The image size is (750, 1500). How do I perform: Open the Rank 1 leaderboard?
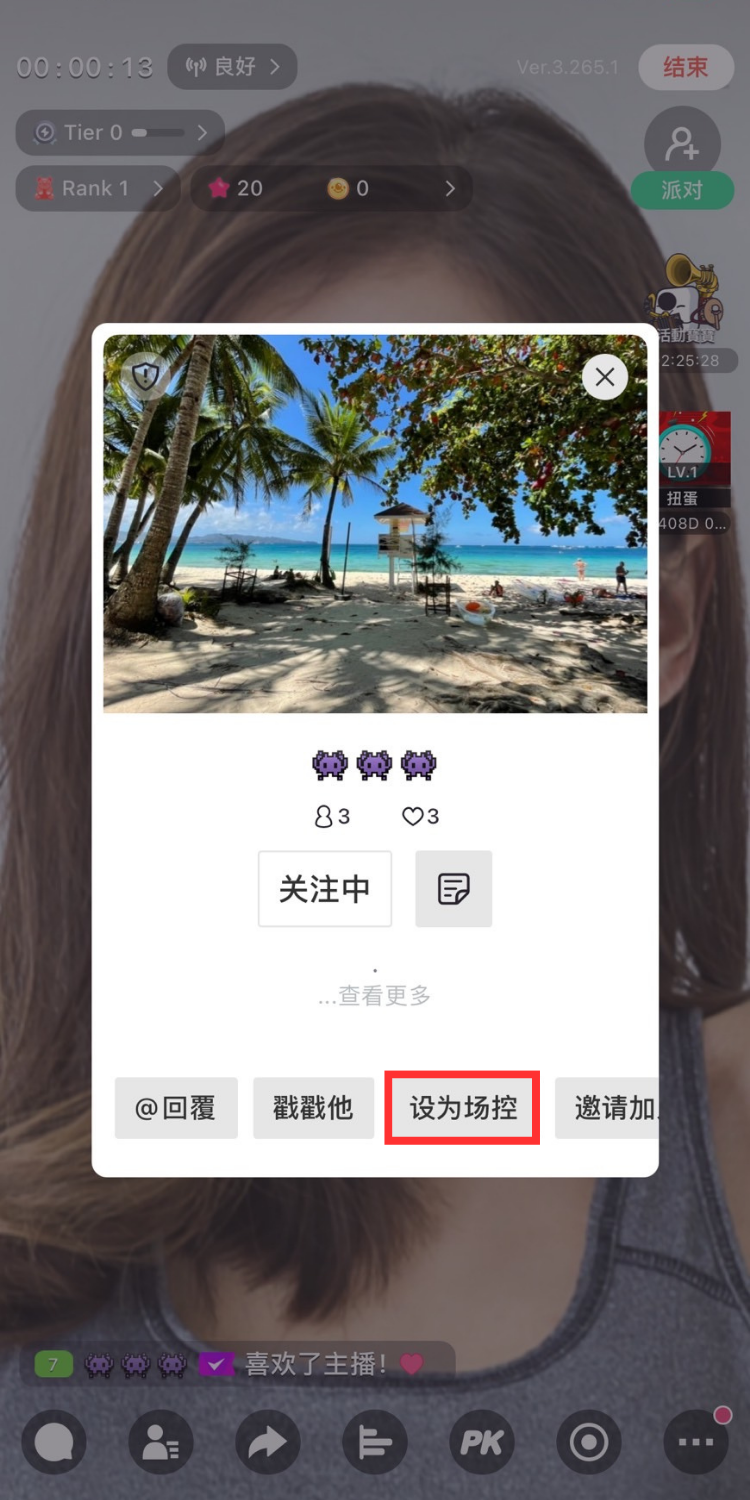tap(98, 188)
